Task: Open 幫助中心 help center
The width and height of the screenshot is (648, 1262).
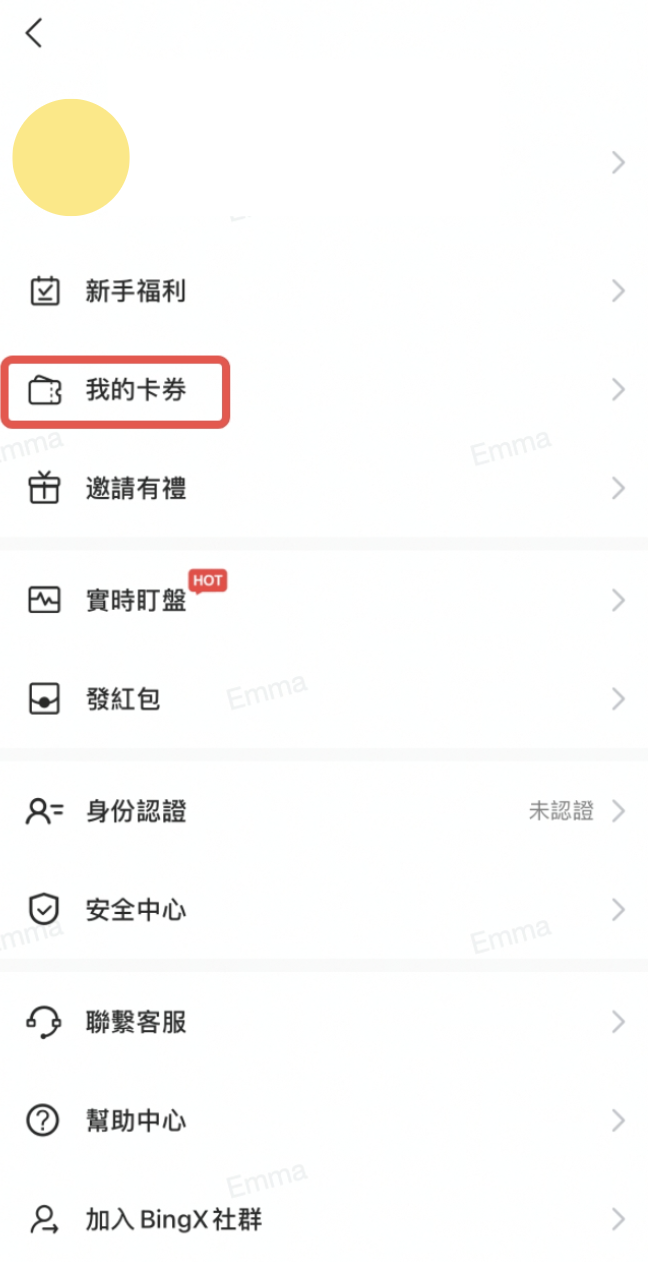Action: [135, 1120]
